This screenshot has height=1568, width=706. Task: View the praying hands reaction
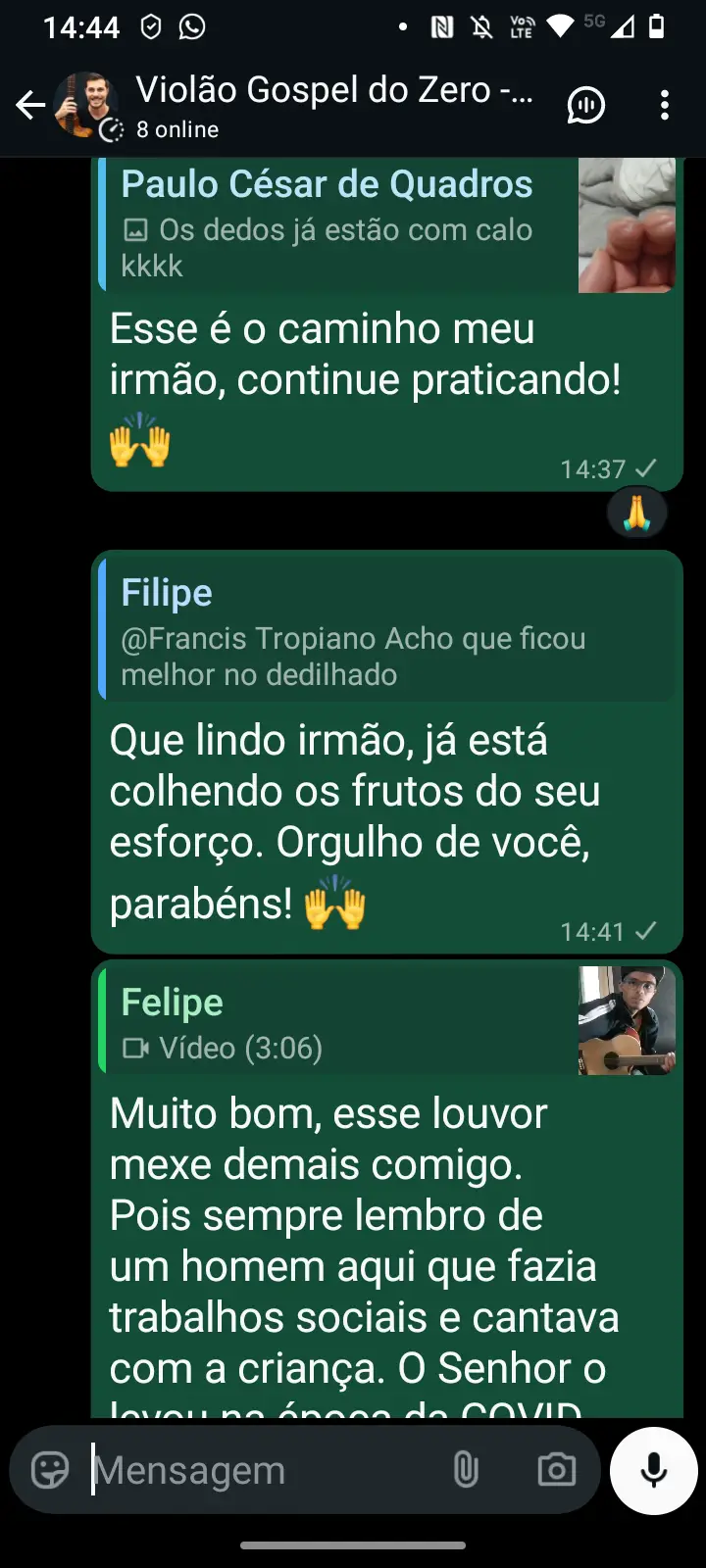pos(636,513)
